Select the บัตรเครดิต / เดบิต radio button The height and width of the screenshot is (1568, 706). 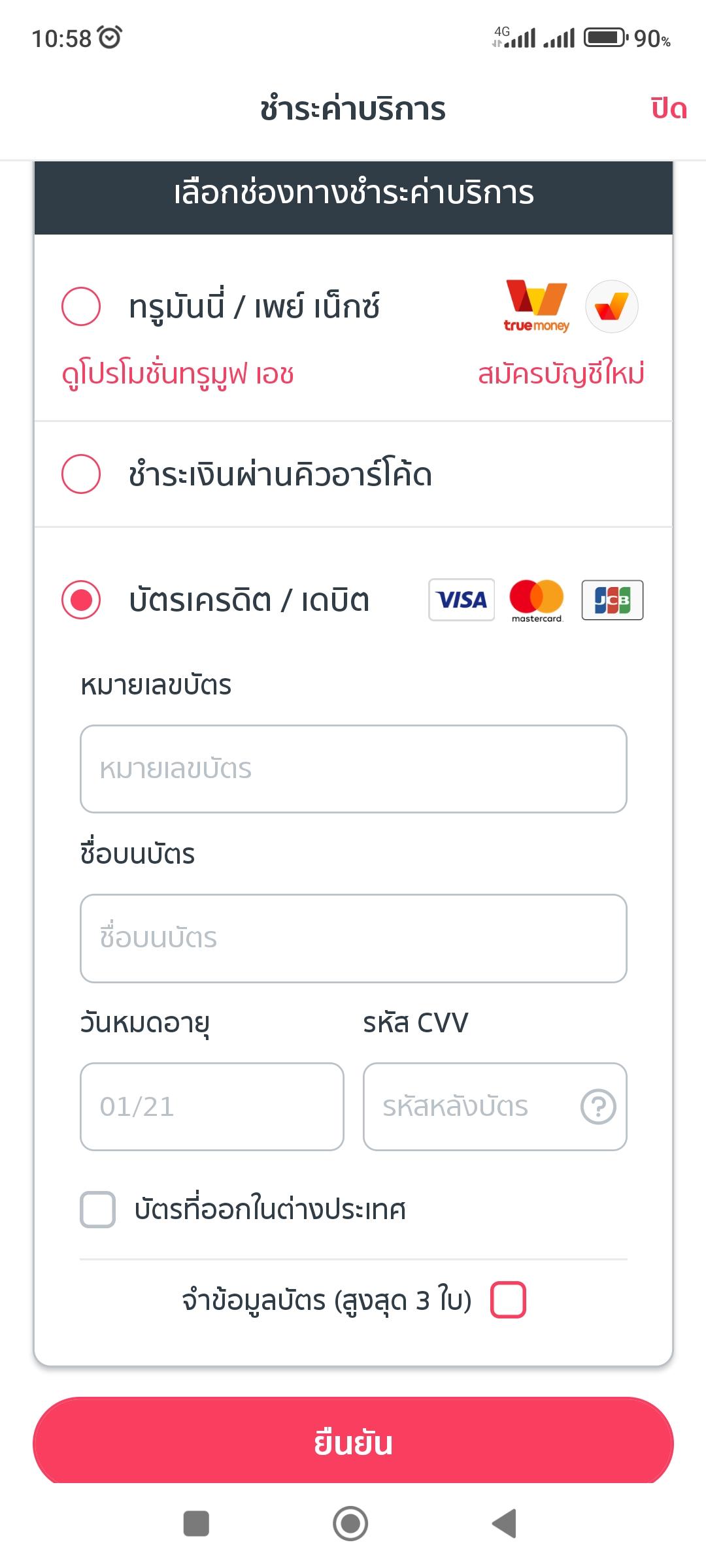tap(81, 600)
